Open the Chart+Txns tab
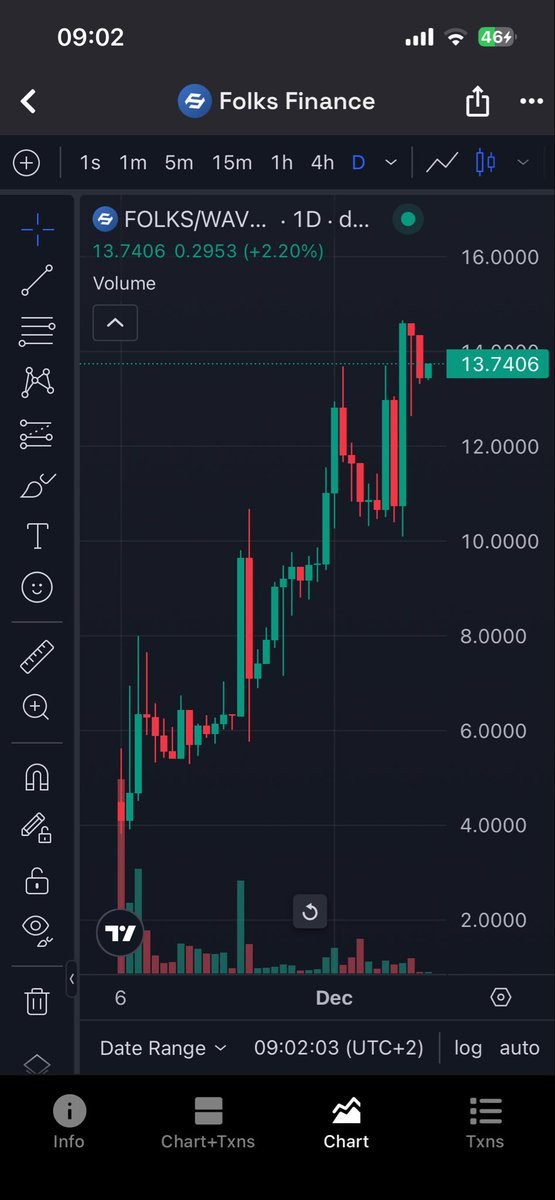Viewport: 555px width, 1200px height. click(208, 1122)
